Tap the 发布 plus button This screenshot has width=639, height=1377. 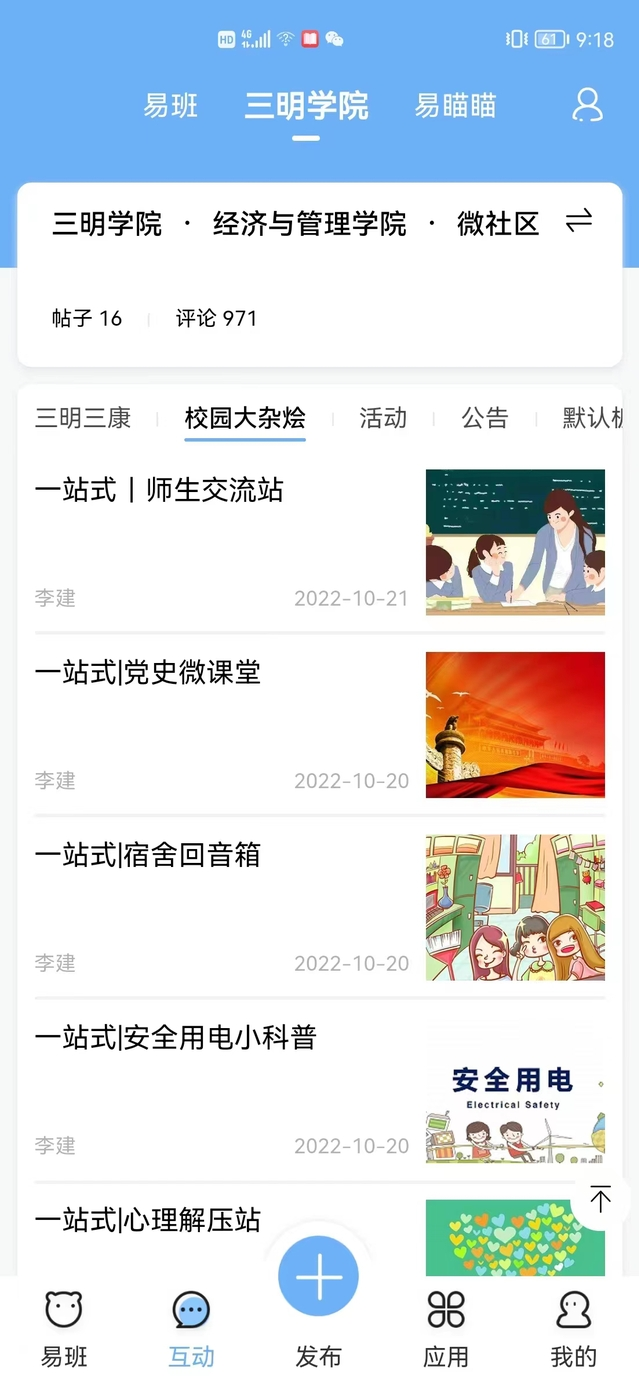pyautogui.click(x=318, y=1277)
